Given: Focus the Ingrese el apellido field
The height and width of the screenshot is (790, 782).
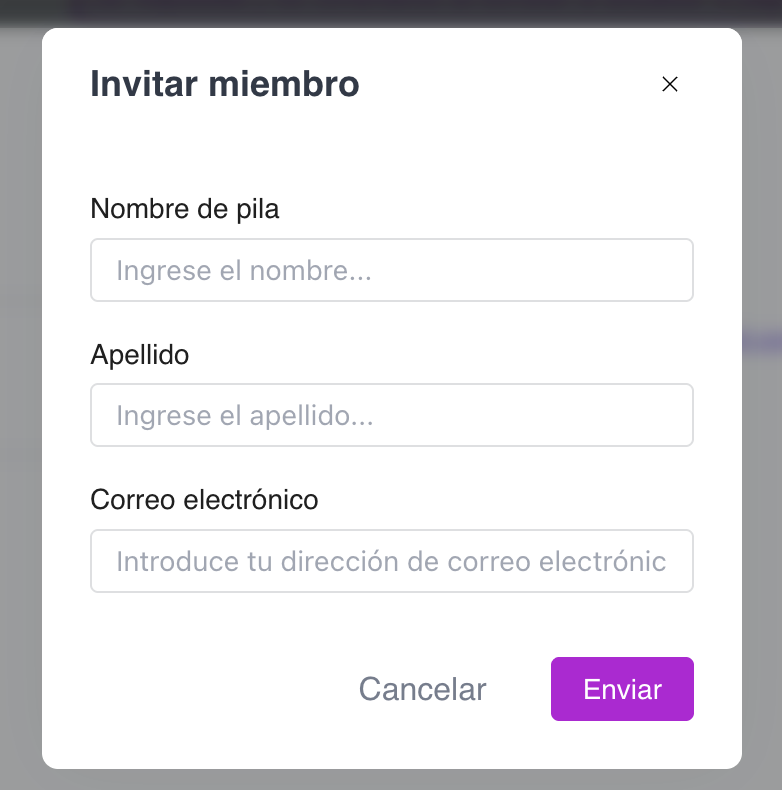Looking at the screenshot, I should pos(392,415).
